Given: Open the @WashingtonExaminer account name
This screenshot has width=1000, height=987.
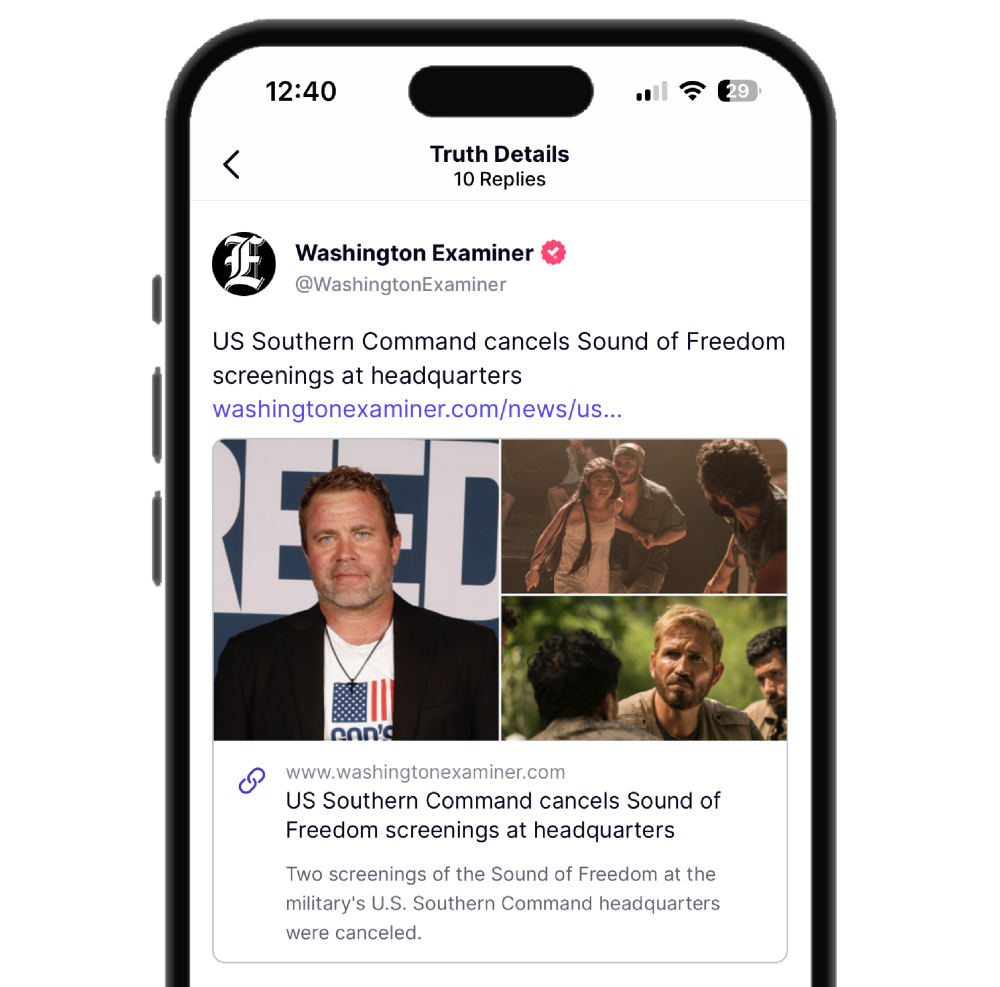Looking at the screenshot, I should pyautogui.click(x=400, y=285).
